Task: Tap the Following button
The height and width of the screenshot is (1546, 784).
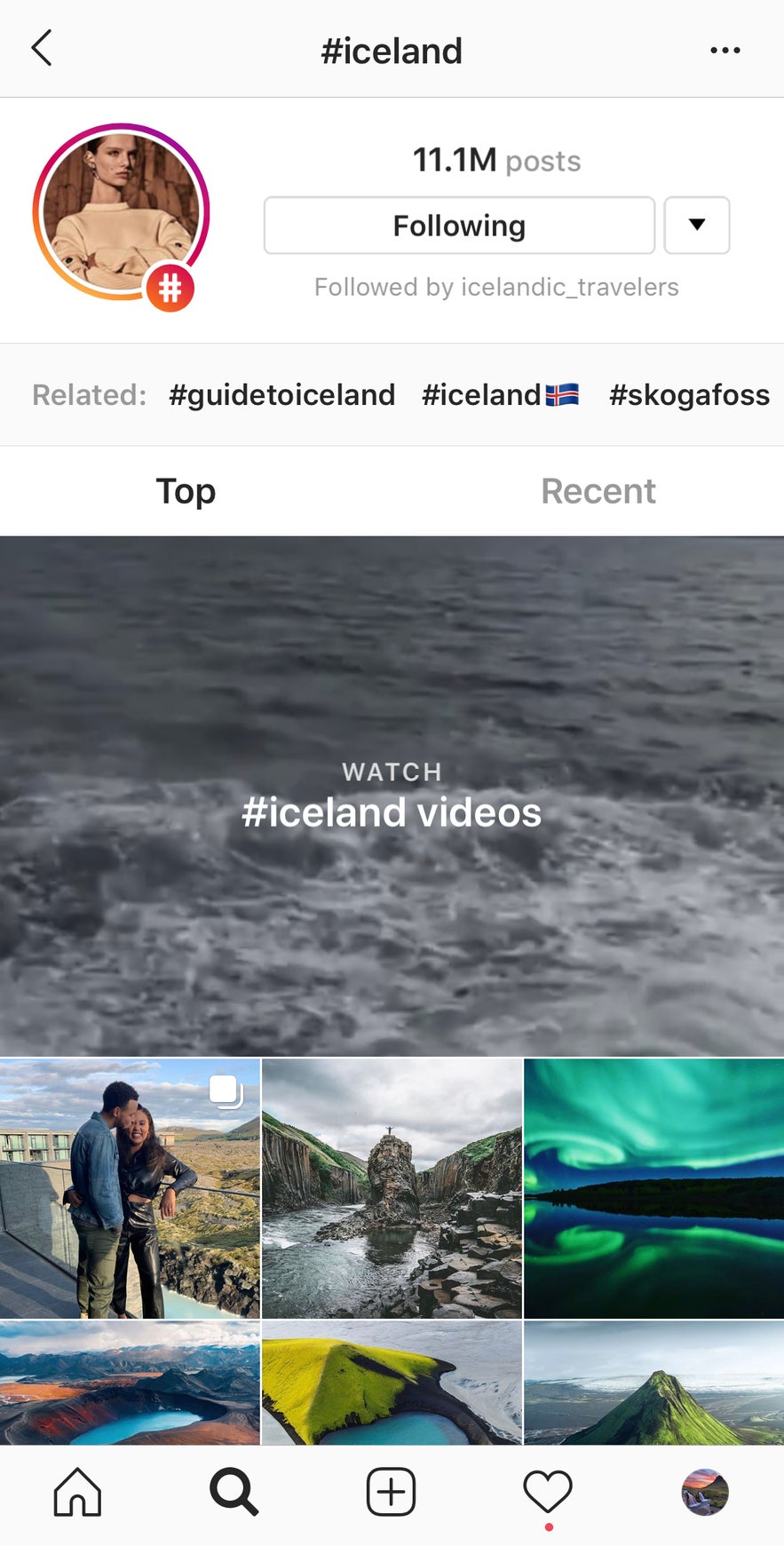Action: [x=459, y=226]
